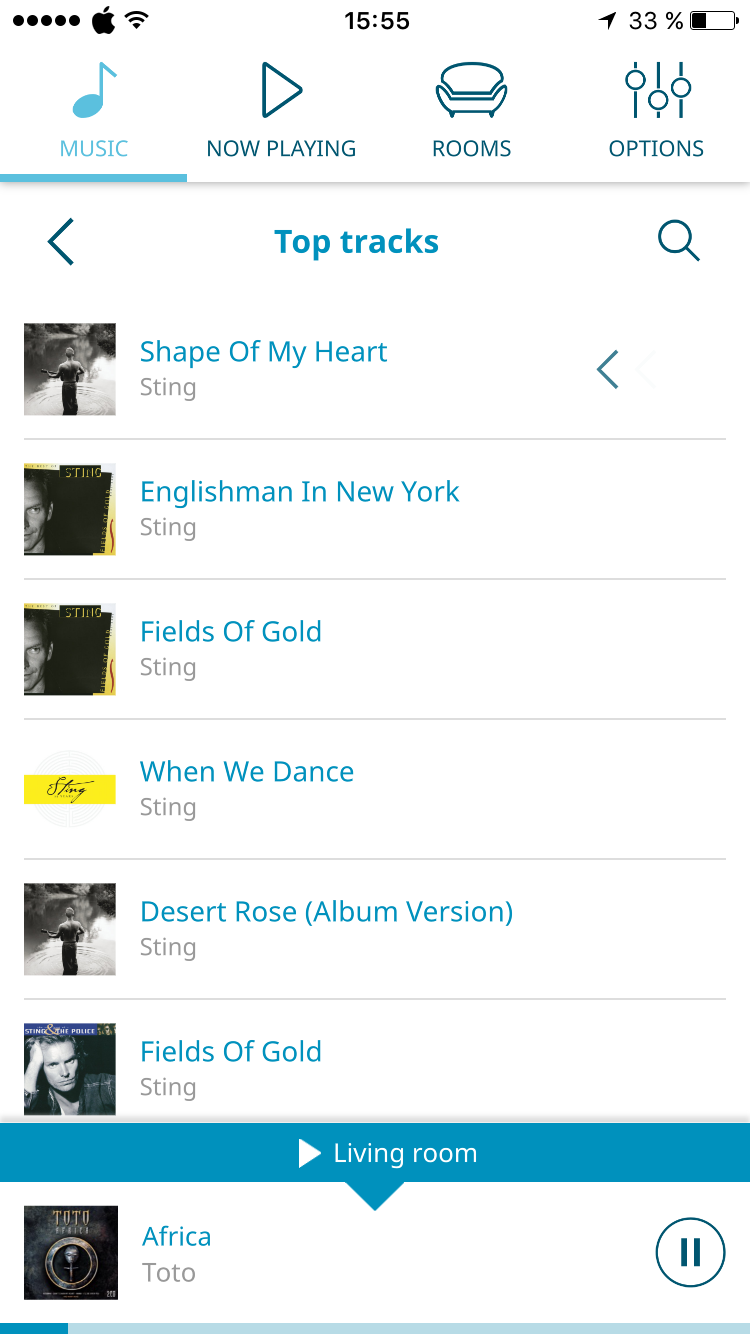Play Desert Rose (Album Version)
Viewport: 750px width, 1334px height.
coord(375,929)
